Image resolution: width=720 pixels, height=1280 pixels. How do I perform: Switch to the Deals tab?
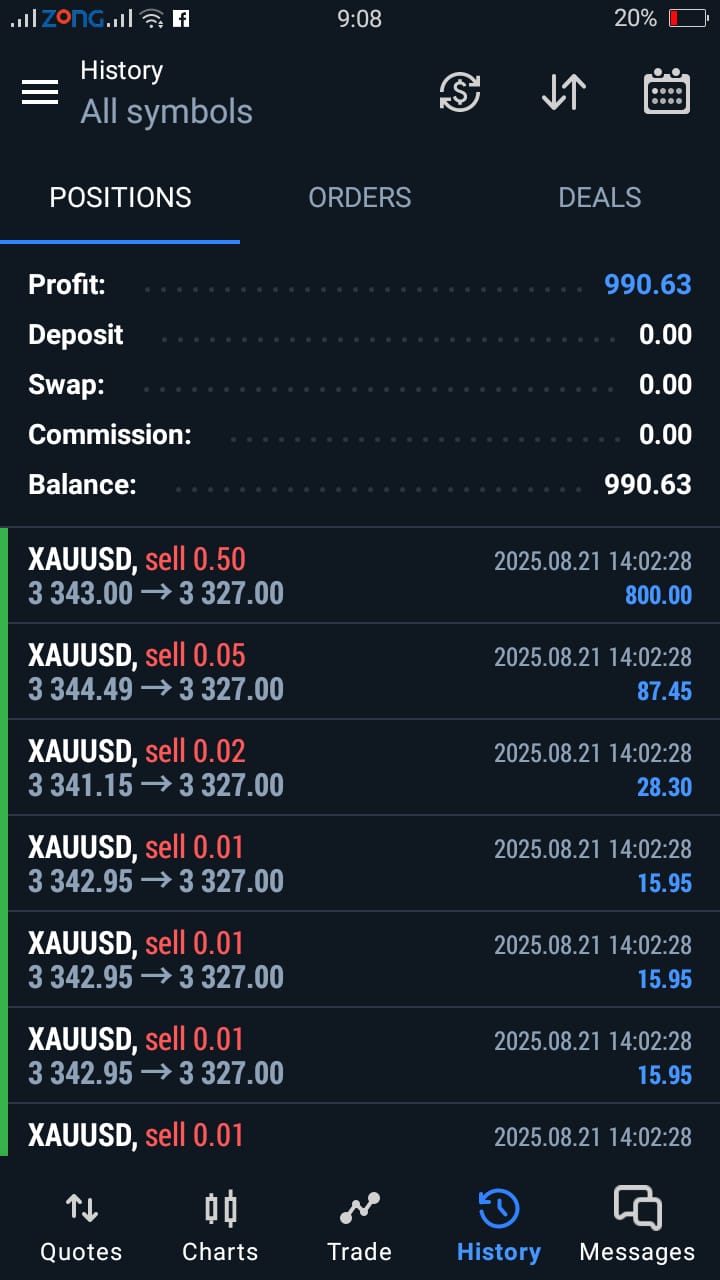[x=600, y=198]
